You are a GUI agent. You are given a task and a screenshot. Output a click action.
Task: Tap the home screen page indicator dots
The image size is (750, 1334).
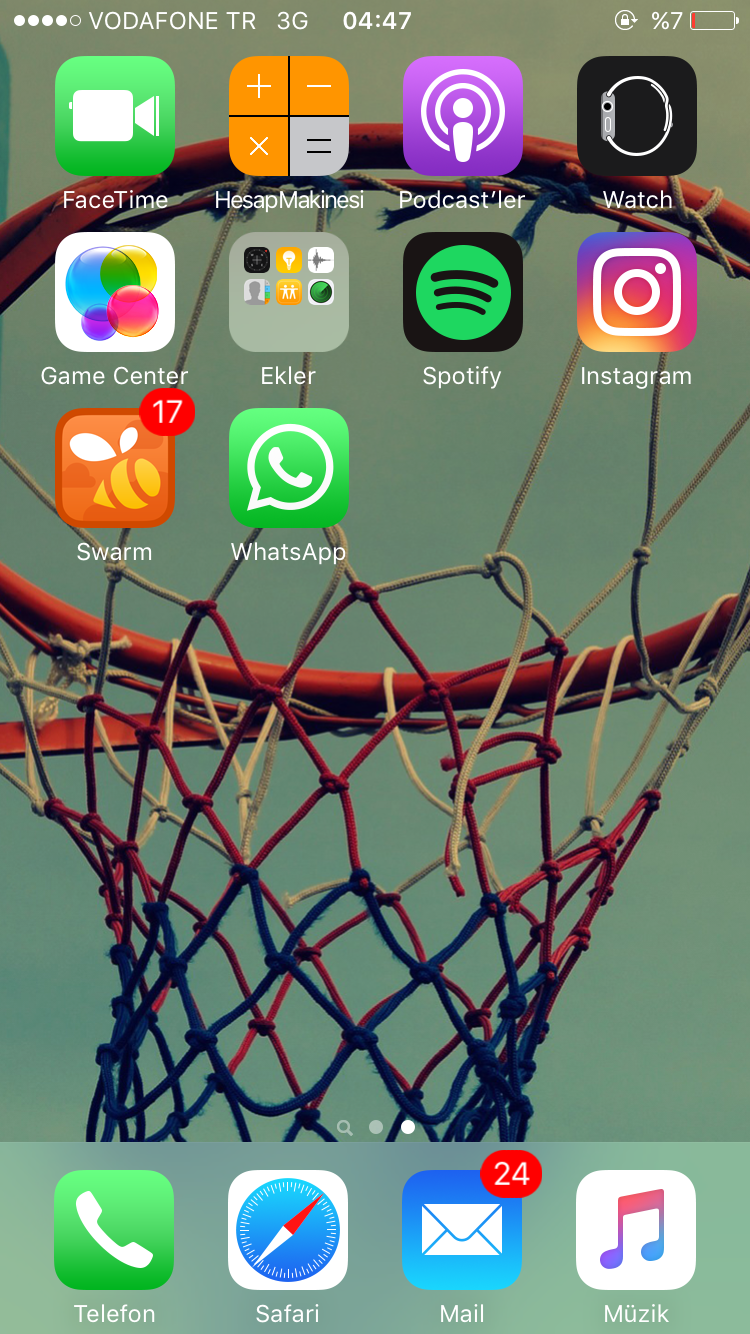376,1127
